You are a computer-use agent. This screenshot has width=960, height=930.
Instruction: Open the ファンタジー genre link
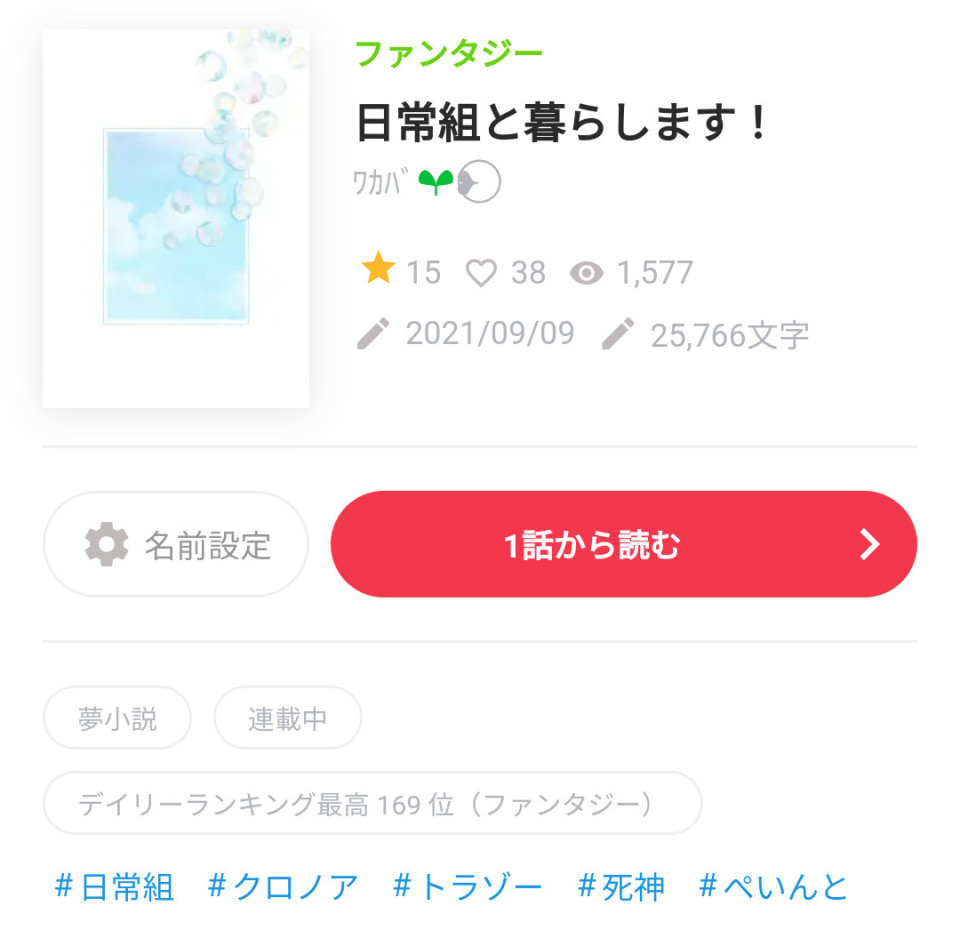(x=449, y=53)
